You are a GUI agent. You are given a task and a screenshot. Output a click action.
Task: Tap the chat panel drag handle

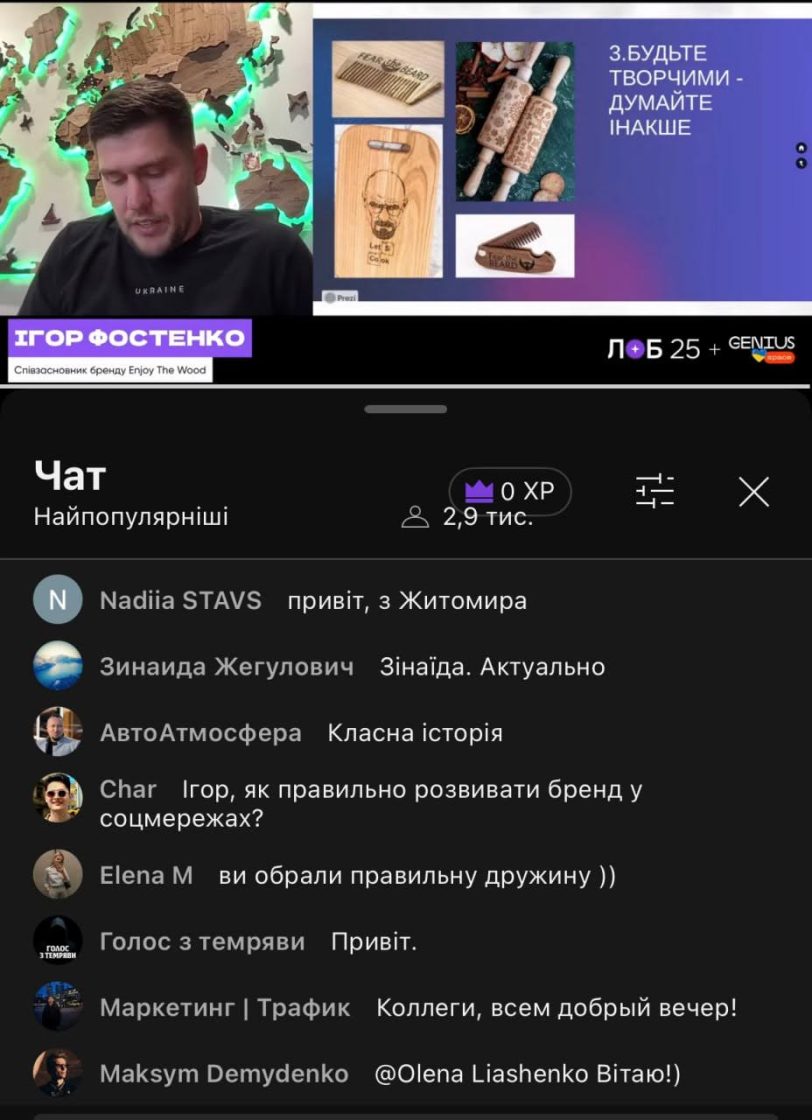click(x=405, y=409)
